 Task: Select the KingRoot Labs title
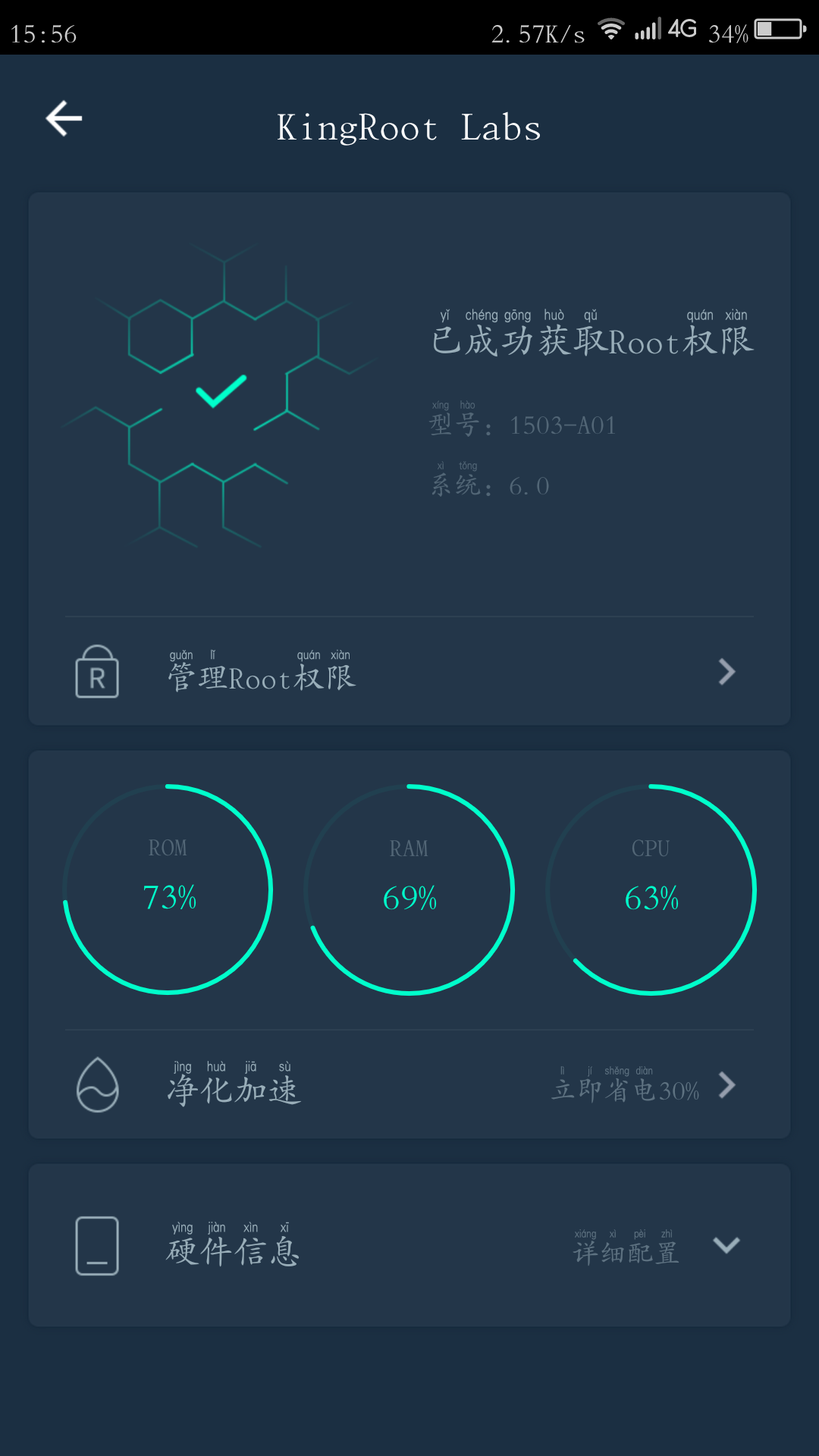tap(409, 127)
